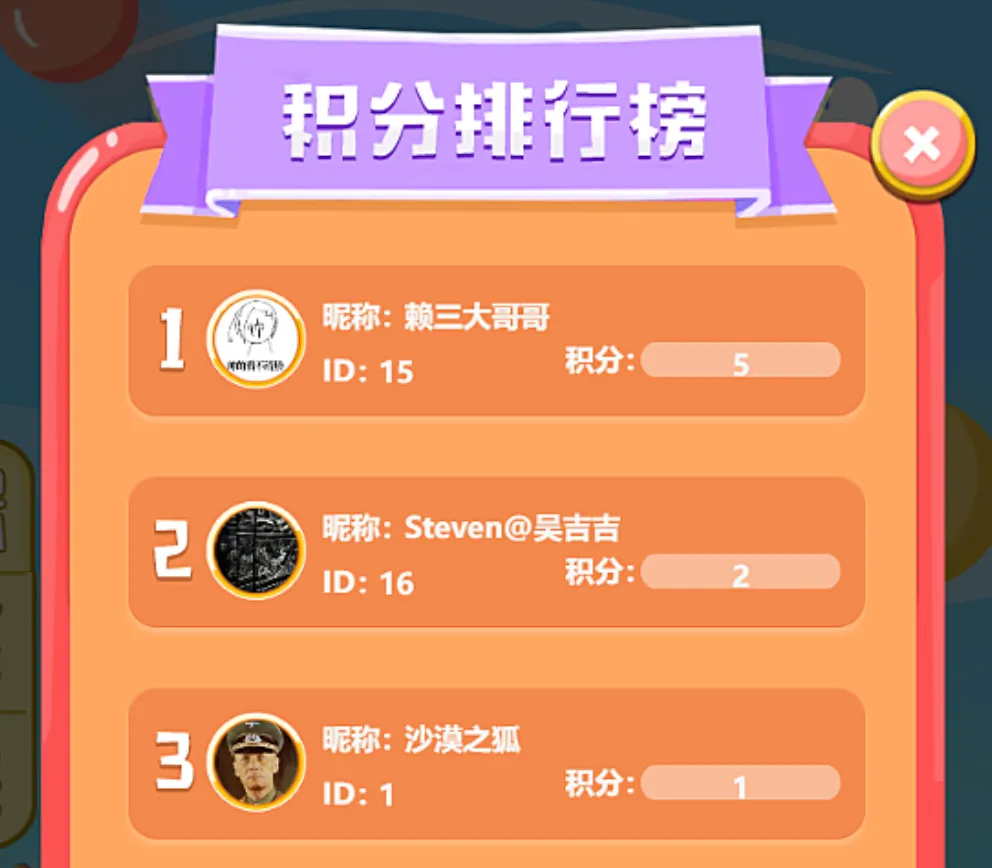992x868 pixels.
Task: Close the 积分排行榜 leaderboard popup
Action: tap(922, 146)
